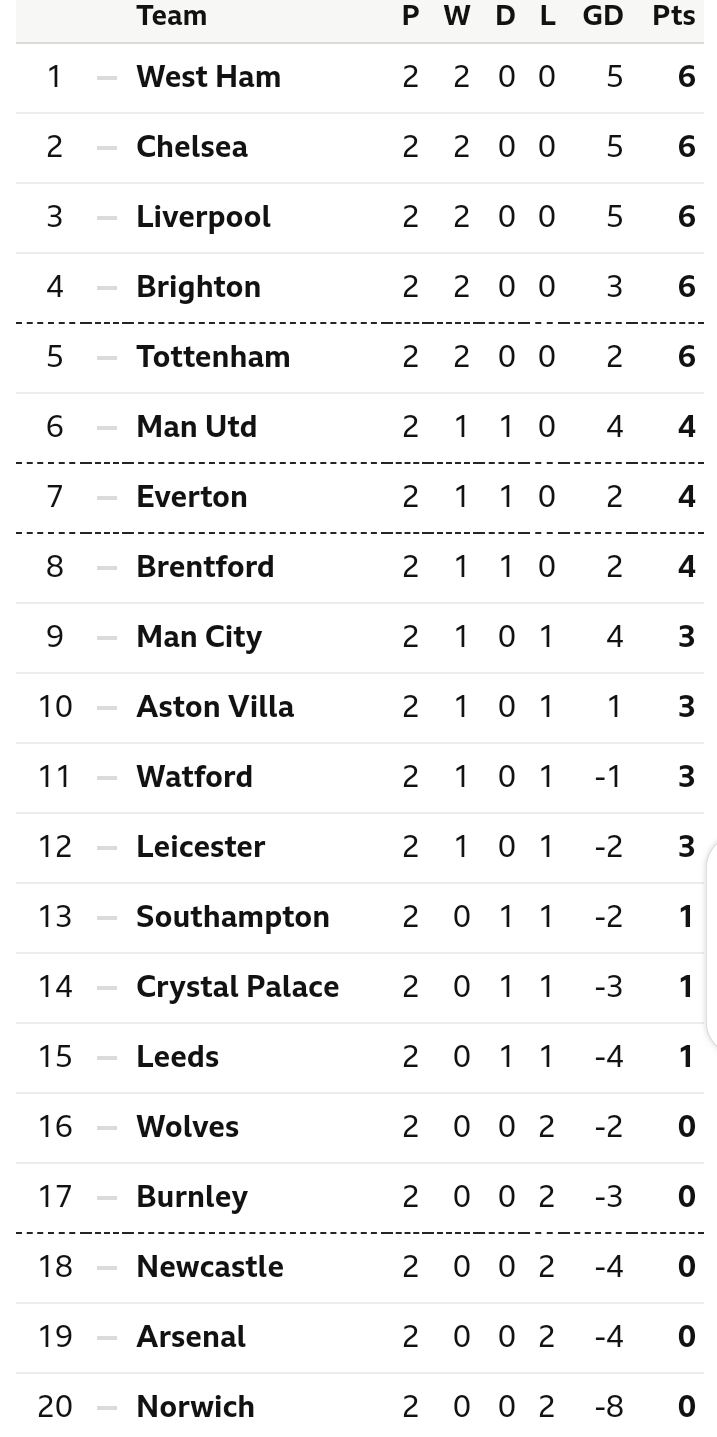Open Everton's team page

click(x=191, y=497)
